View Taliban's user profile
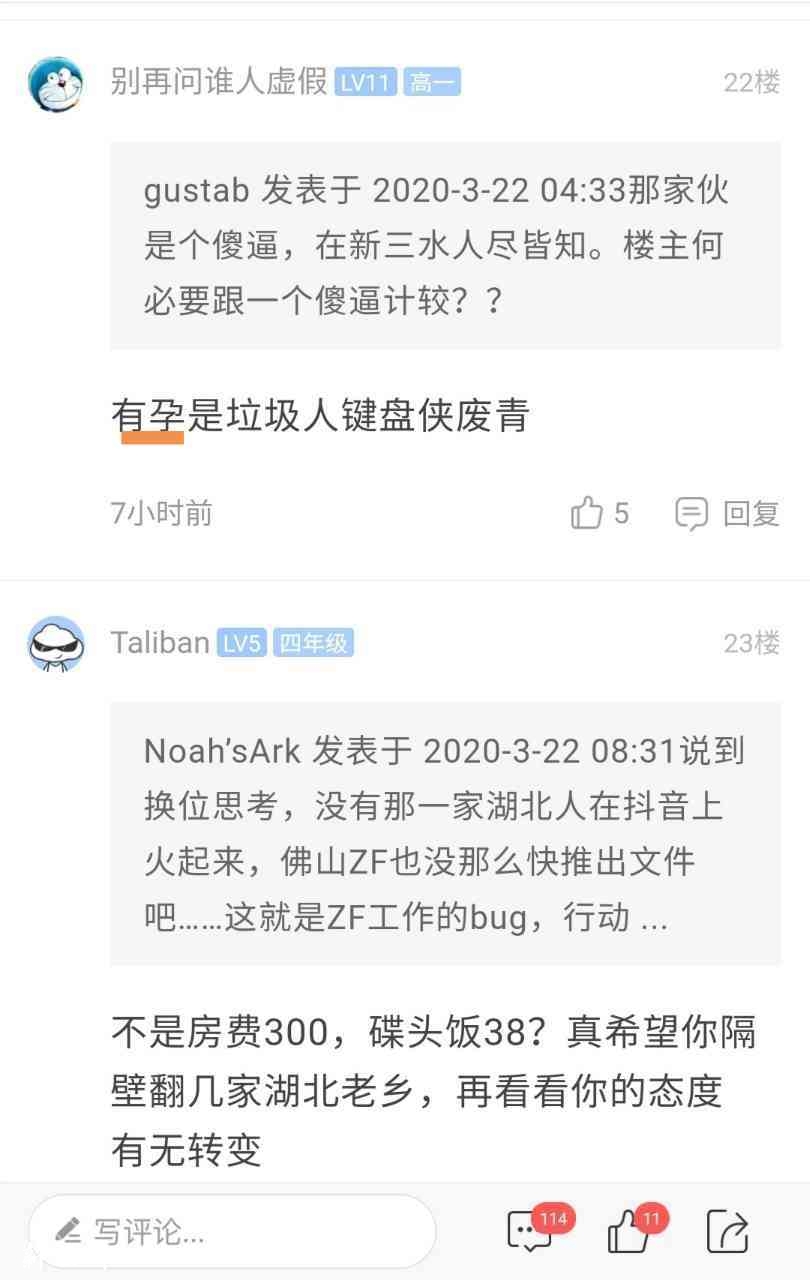Viewport: 810px width, 1280px height. click(x=160, y=643)
